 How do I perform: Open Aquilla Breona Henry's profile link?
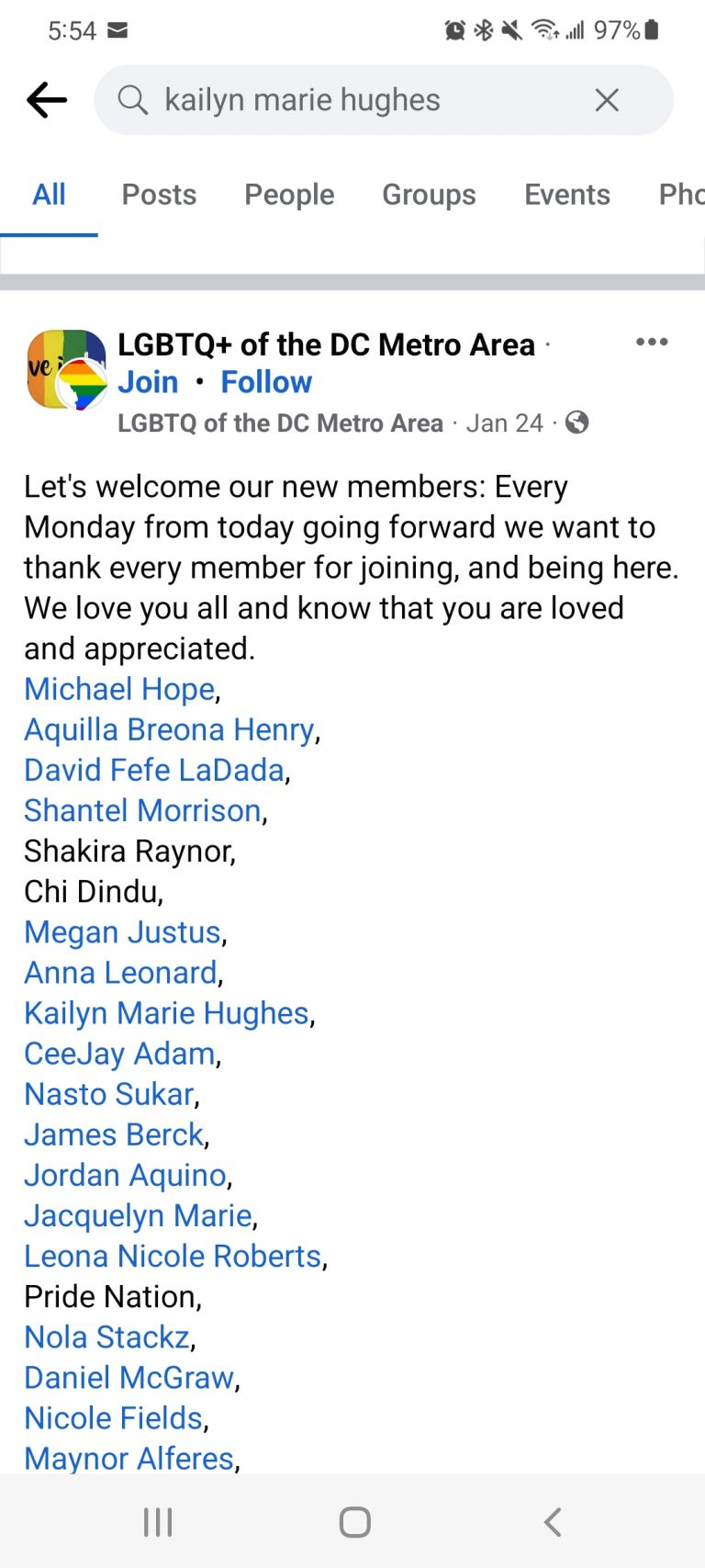pyautogui.click(x=169, y=729)
